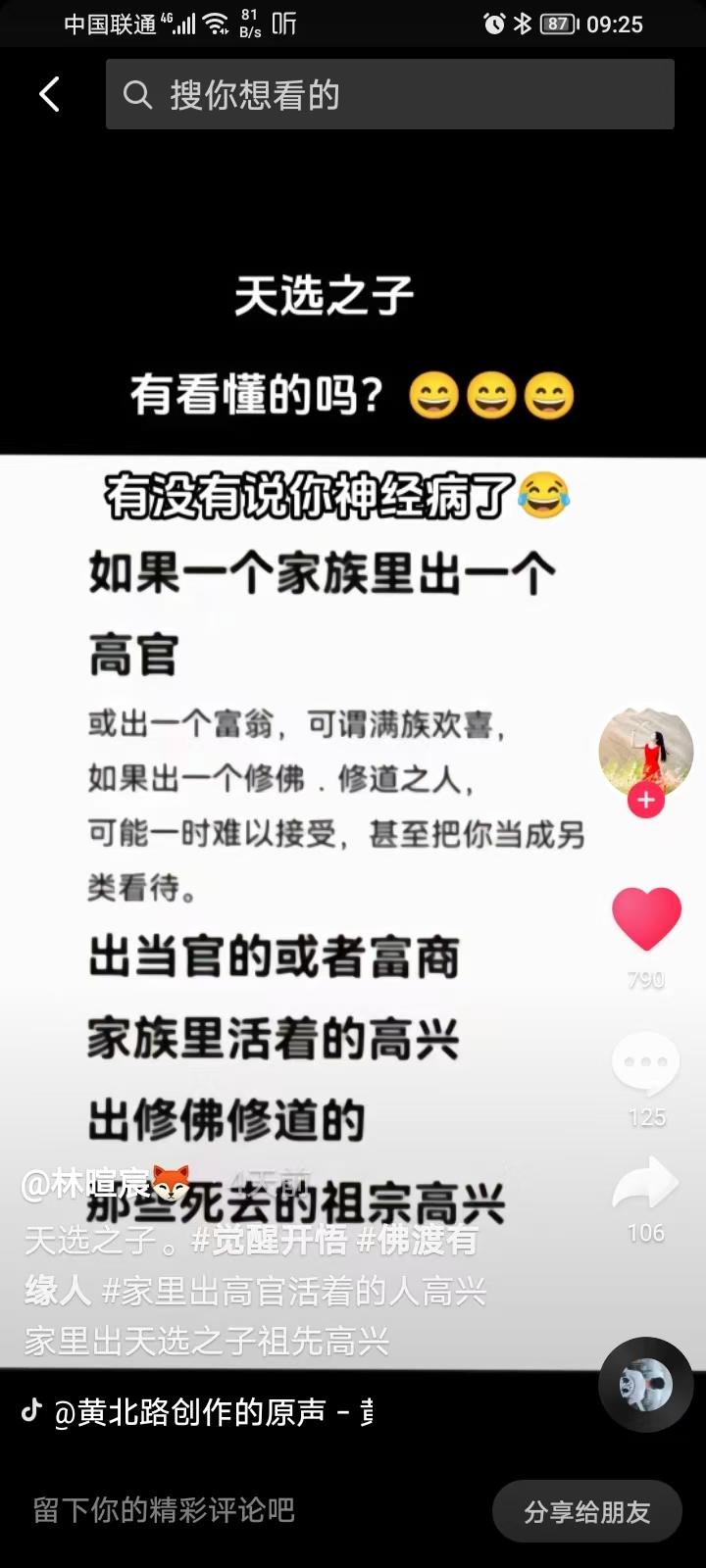Viewport: 706px width, 1568px height.
Task: Tap the comment field 留下你的精彩评论吧
Action: [164, 1510]
